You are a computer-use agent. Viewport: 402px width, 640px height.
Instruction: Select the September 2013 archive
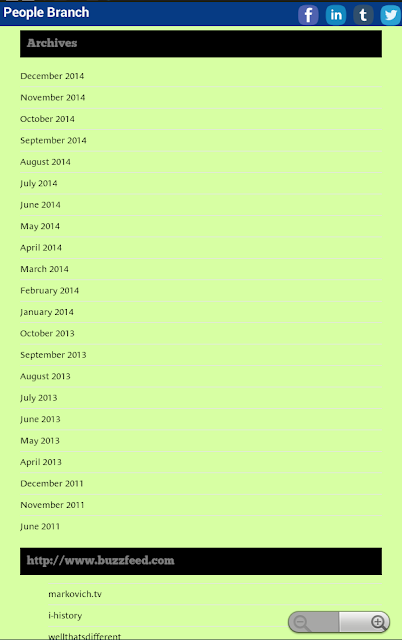53,355
